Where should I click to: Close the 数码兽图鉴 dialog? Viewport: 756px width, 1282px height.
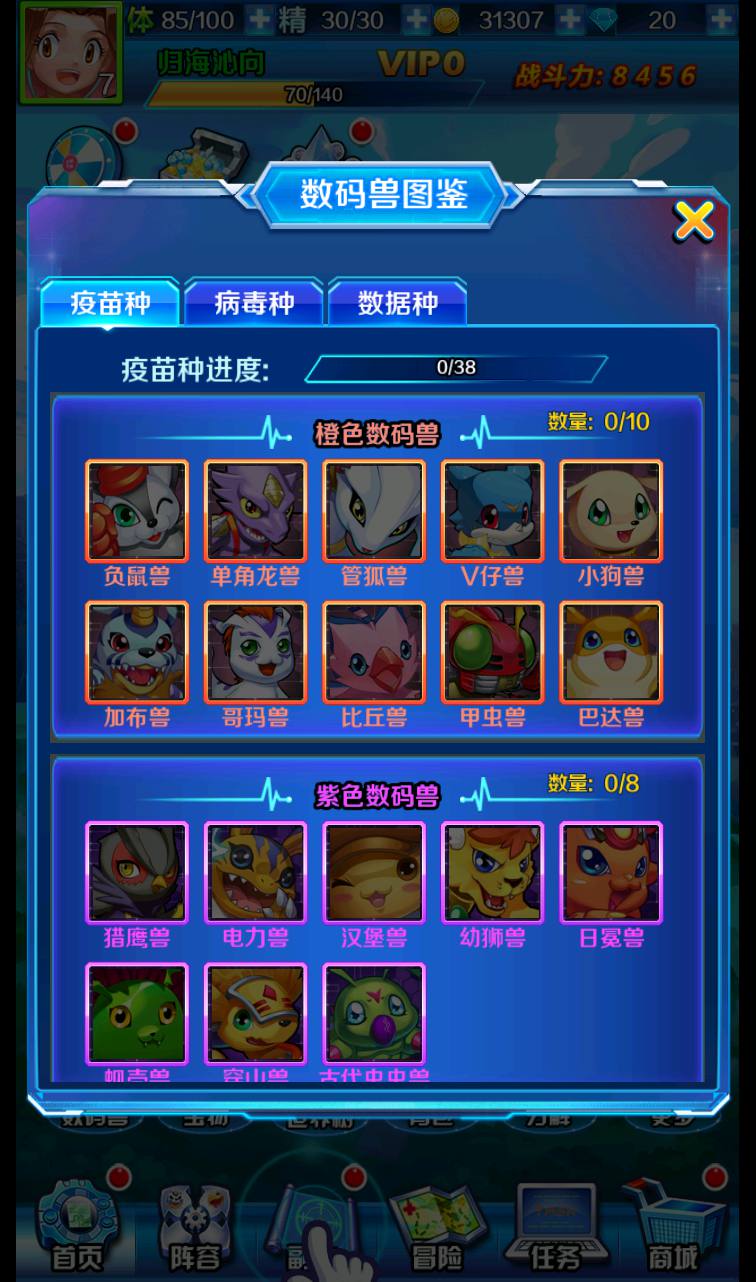click(694, 221)
